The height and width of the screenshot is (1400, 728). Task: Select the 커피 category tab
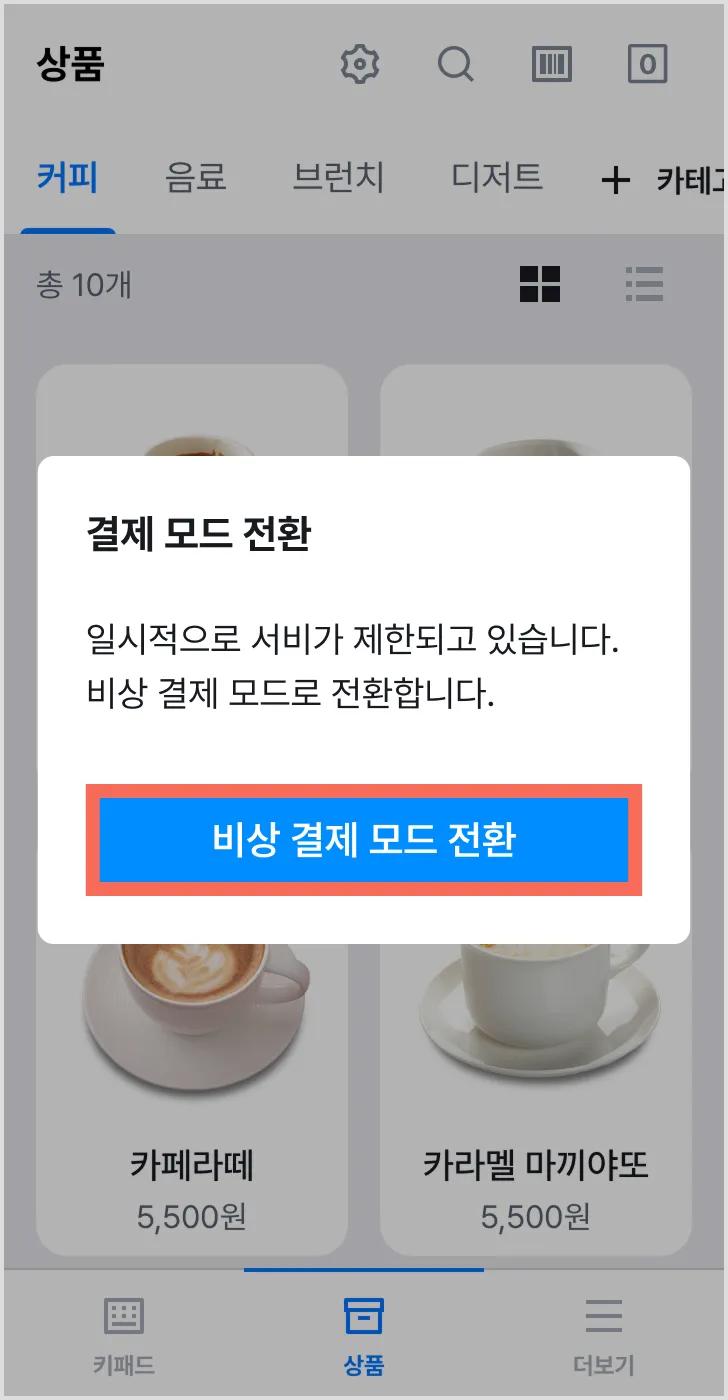point(67,179)
